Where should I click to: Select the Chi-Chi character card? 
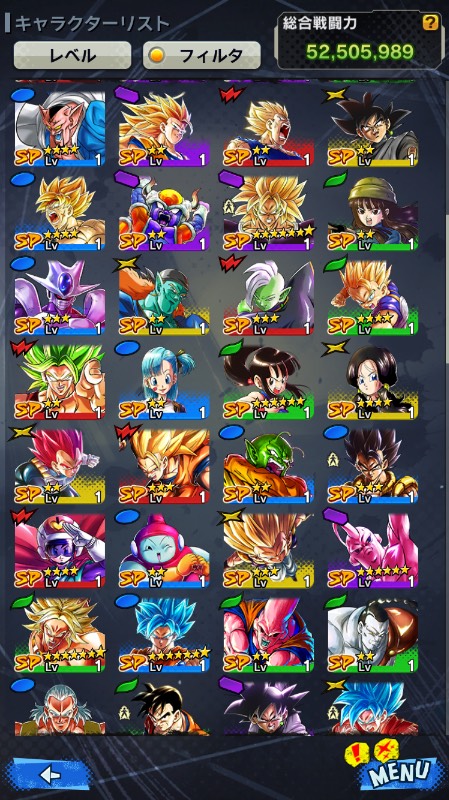268,382
